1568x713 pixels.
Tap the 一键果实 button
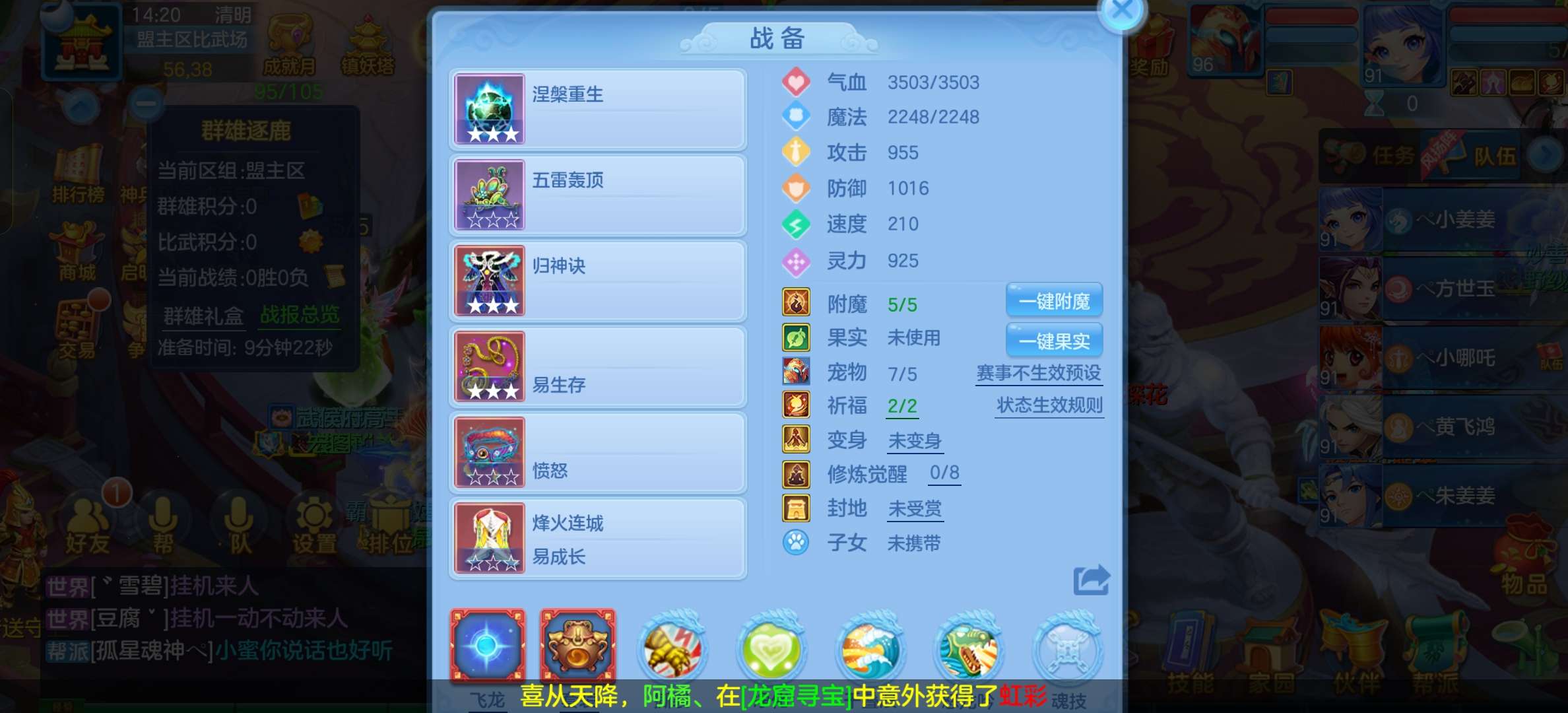coord(1054,341)
